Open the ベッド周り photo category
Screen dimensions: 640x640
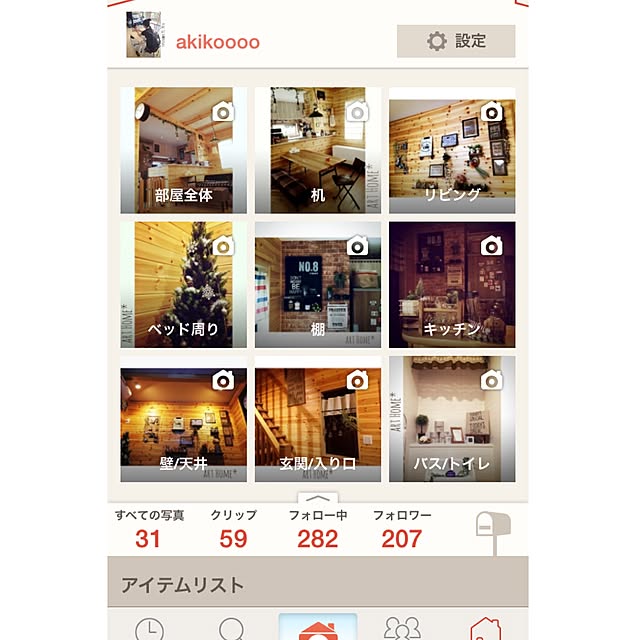pyautogui.click(x=183, y=284)
